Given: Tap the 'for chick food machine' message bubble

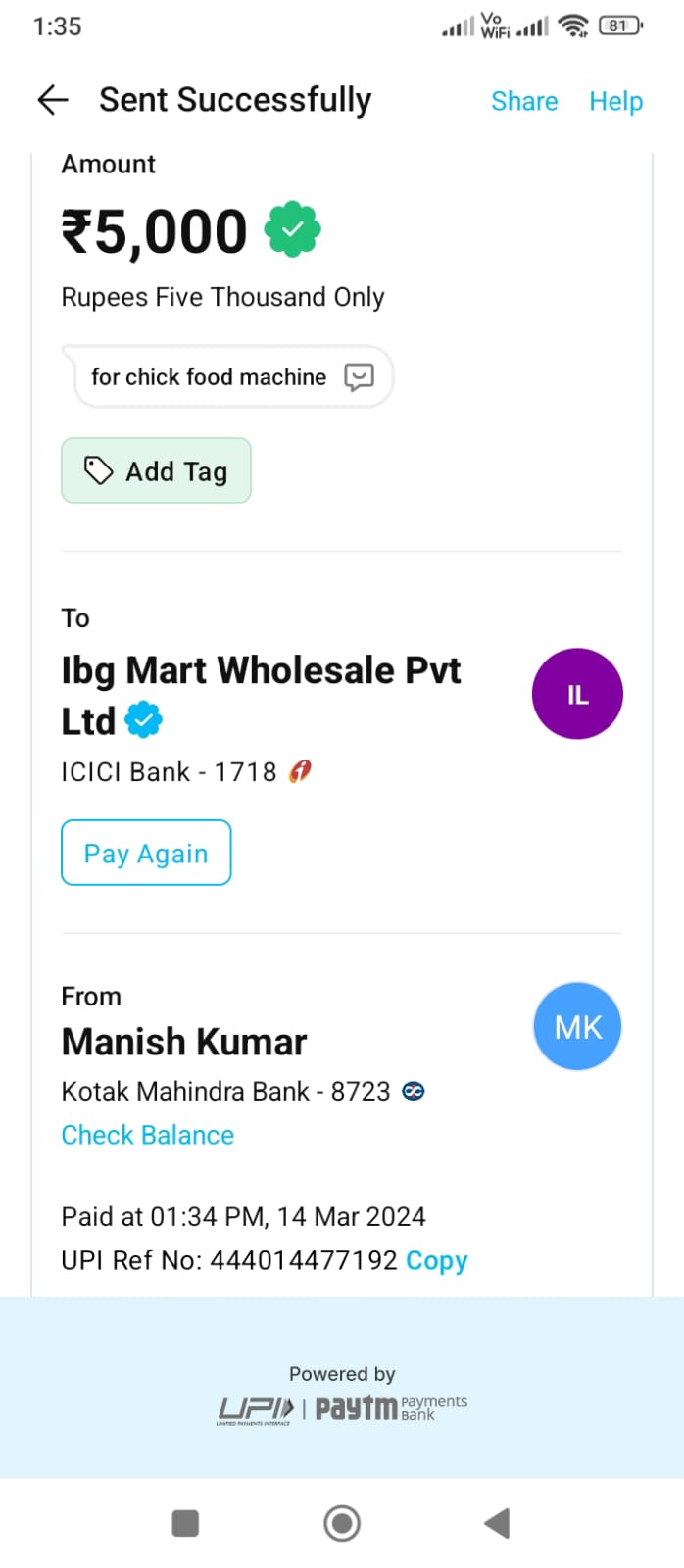Looking at the screenshot, I should [x=228, y=376].
